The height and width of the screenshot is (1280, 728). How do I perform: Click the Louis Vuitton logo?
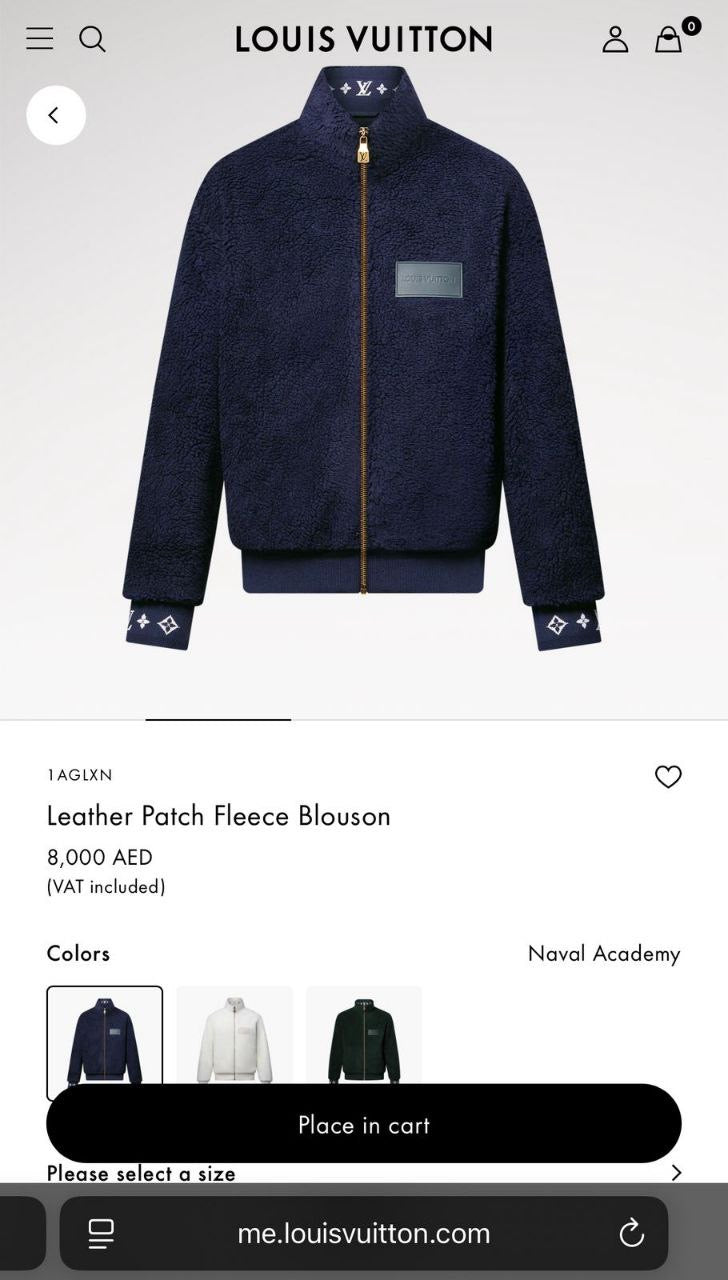pos(363,38)
